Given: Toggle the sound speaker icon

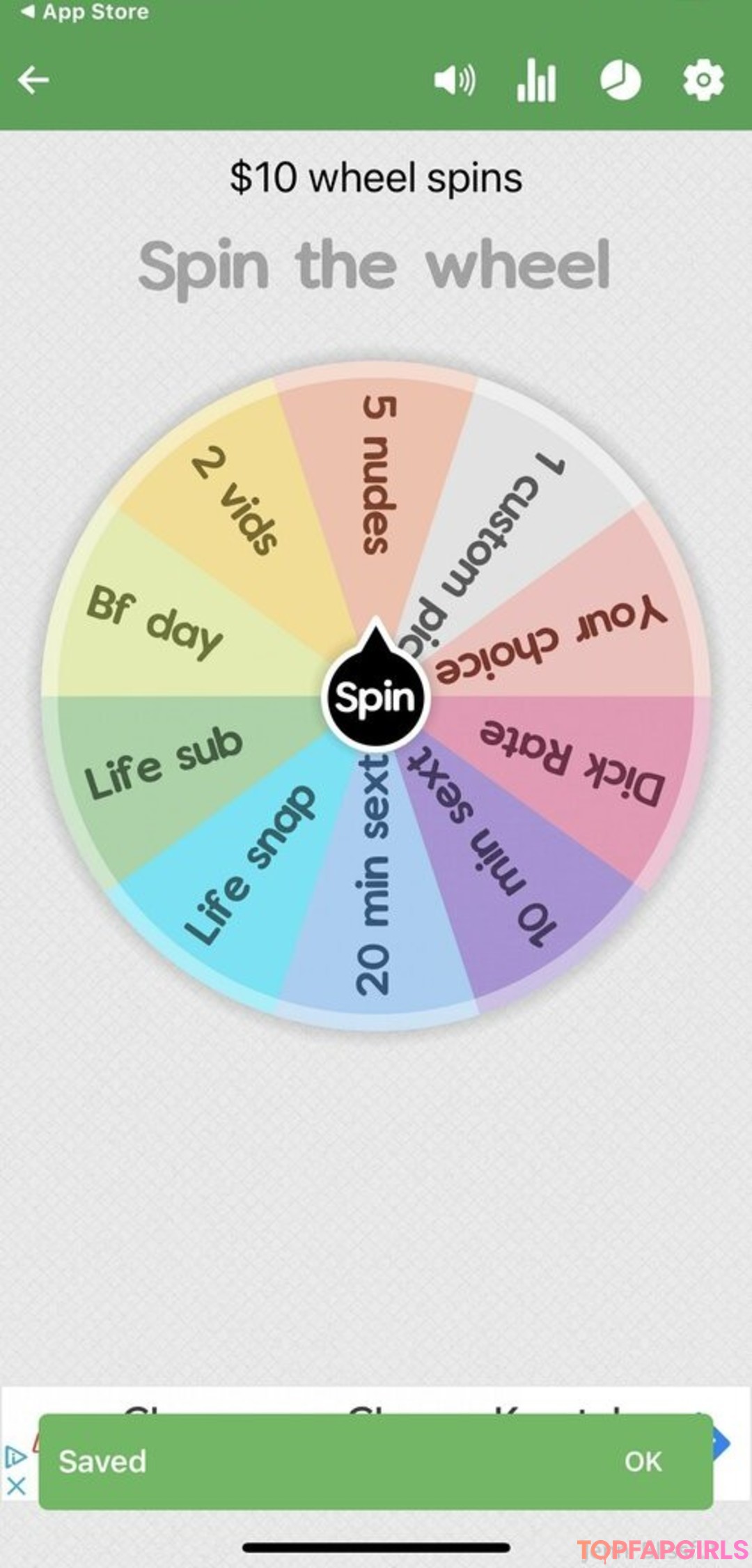Looking at the screenshot, I should coord(454,80).
